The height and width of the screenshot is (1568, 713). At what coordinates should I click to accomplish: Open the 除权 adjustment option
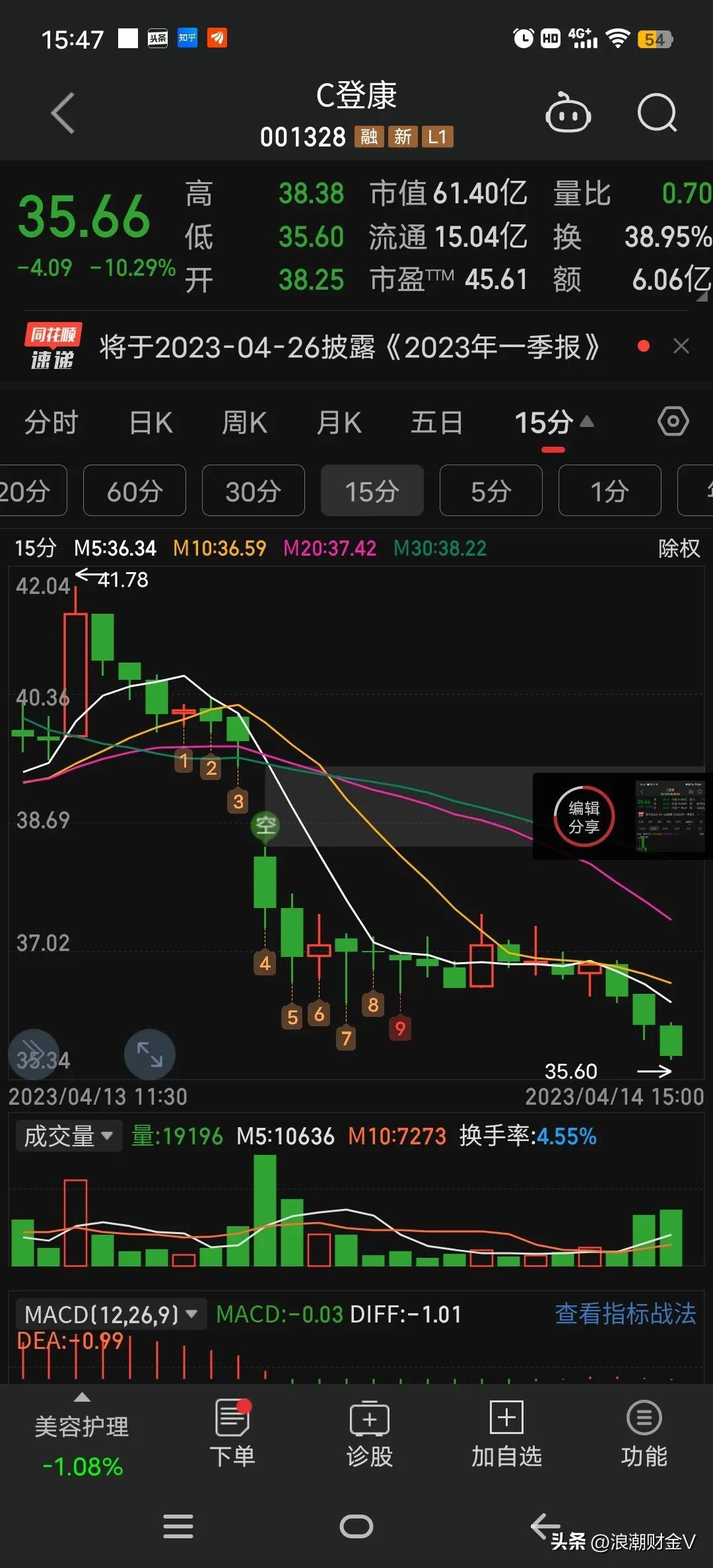[679, 548]
